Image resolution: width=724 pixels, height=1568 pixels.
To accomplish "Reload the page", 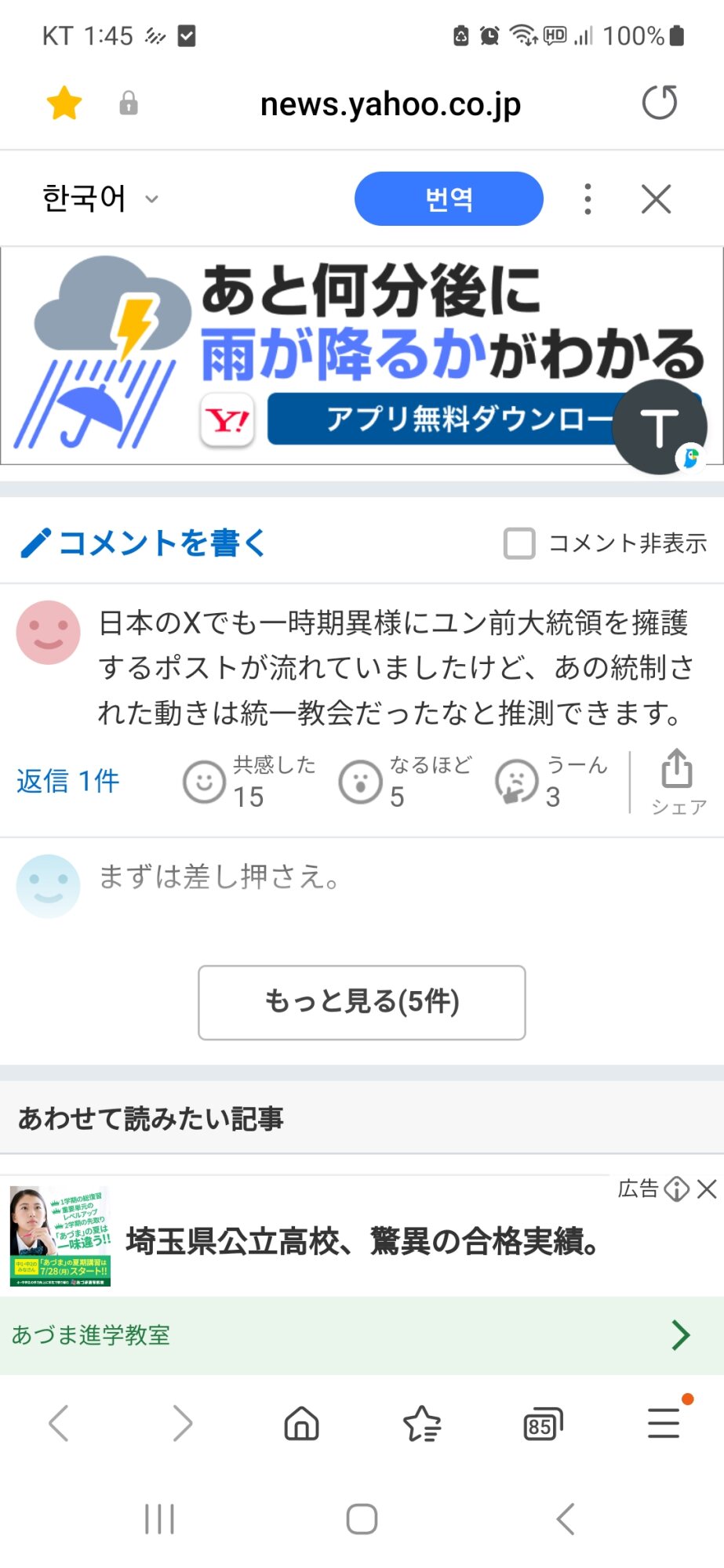I will pyautogui.click(x=659, y=103).
